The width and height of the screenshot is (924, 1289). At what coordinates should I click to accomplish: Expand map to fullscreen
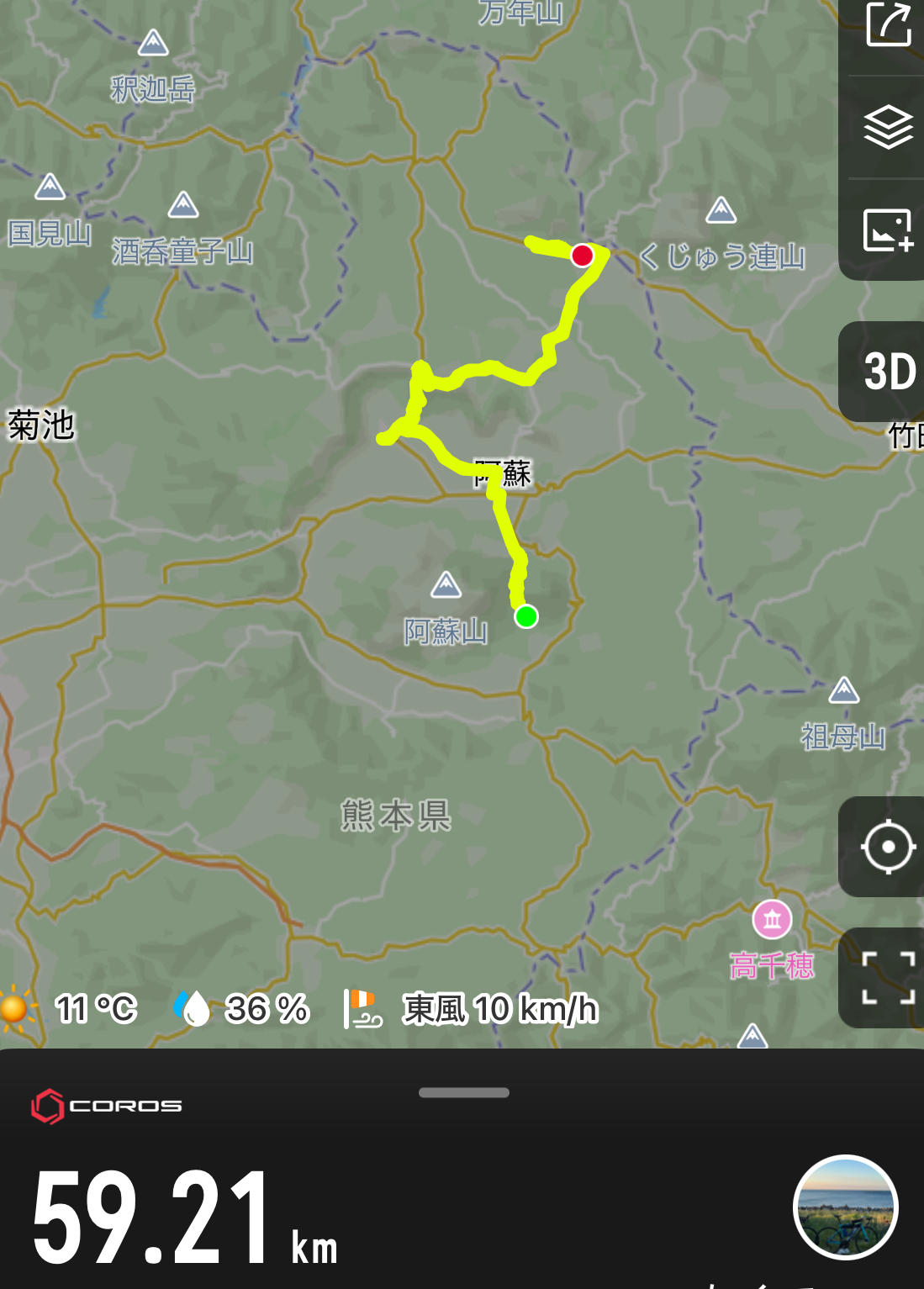tap(887, 978)
